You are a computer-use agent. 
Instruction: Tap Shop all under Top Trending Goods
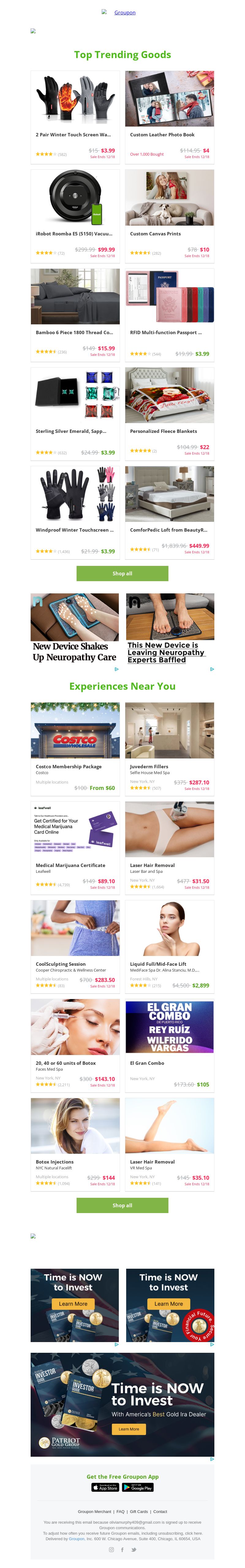[122, 574]
